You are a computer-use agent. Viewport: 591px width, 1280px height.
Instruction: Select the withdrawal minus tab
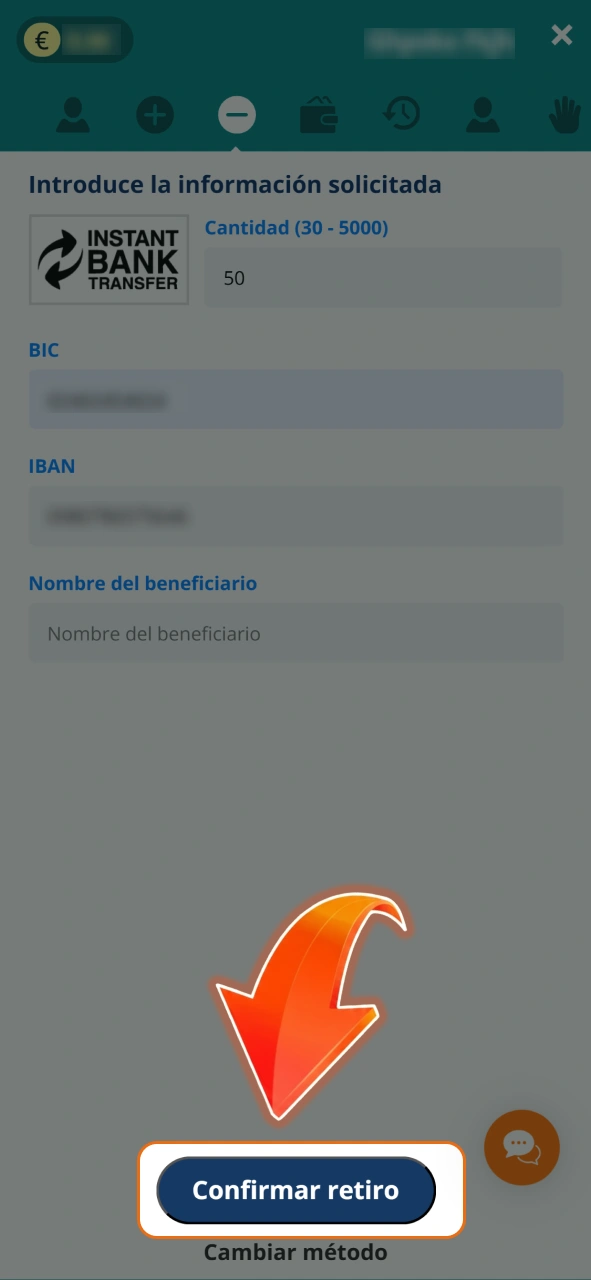(x=236, y=116)
